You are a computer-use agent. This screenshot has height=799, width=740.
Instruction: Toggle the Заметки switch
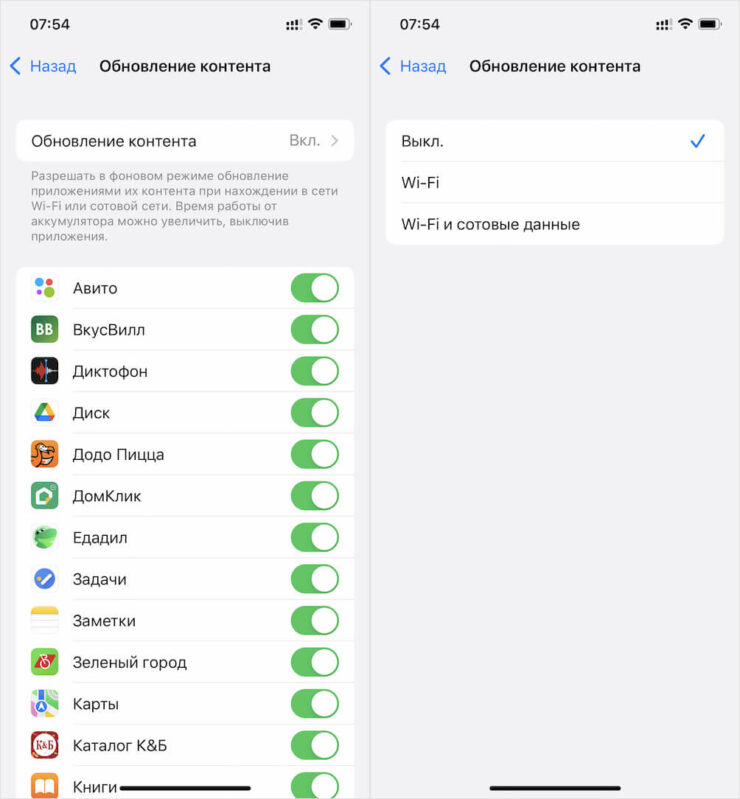[314, 620]
